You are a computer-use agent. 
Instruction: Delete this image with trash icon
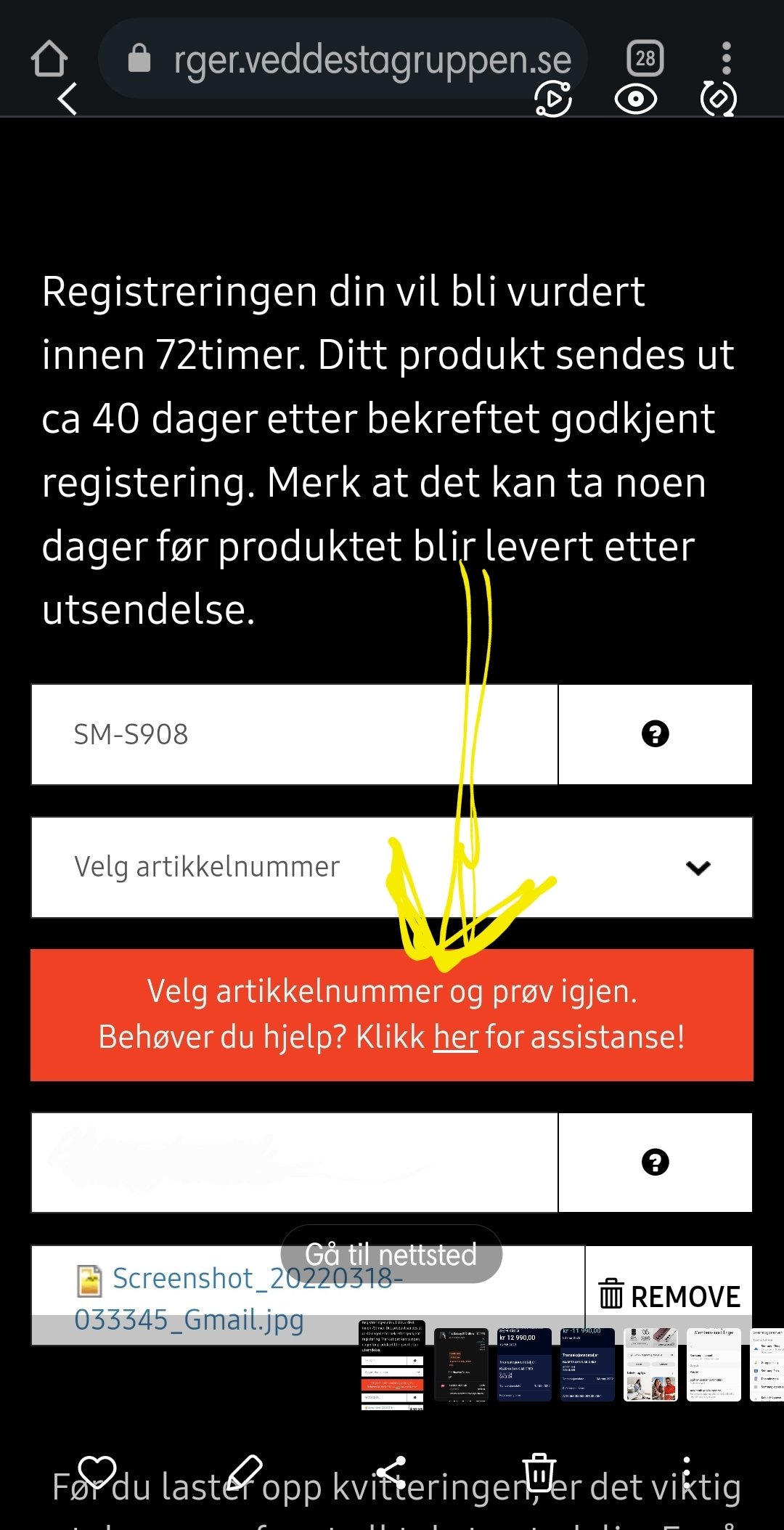coord(539,1471)
